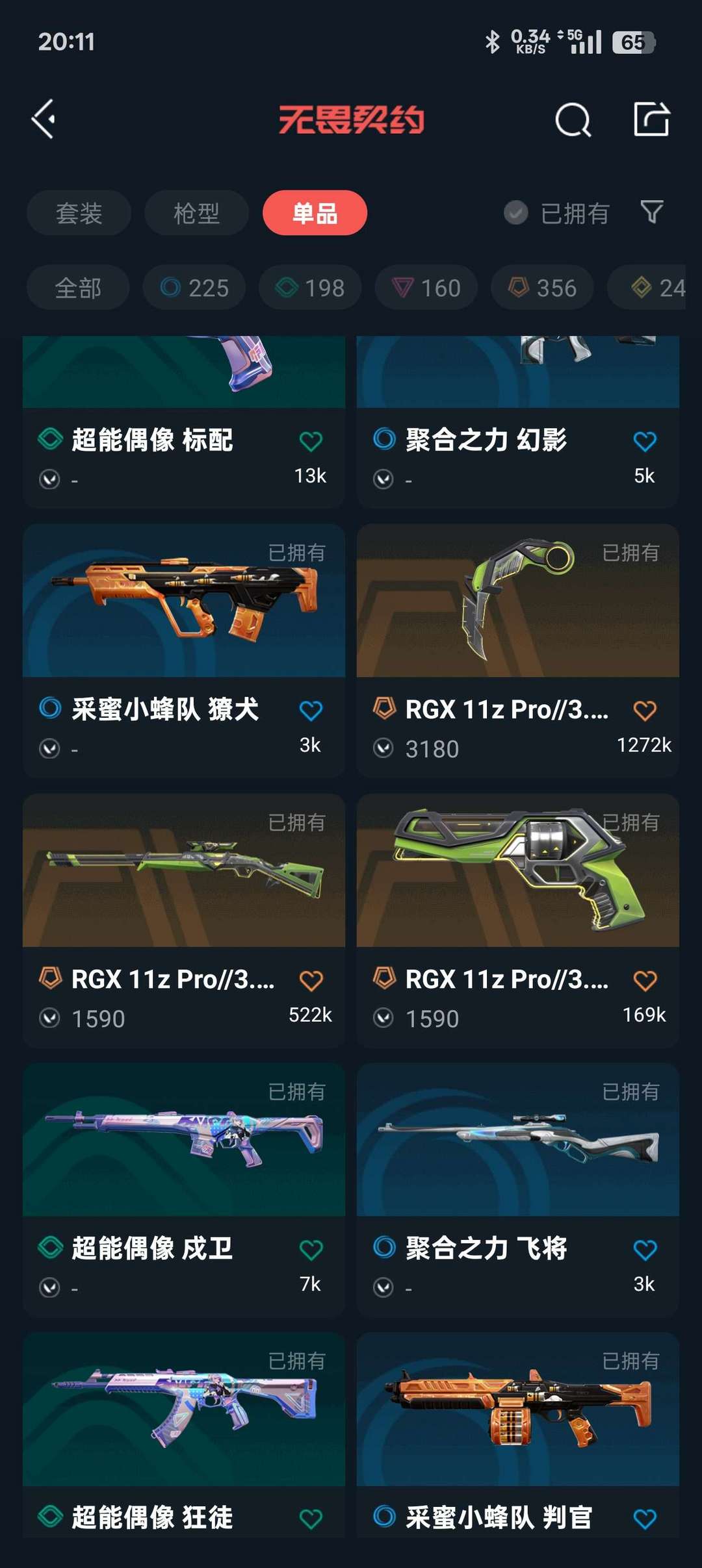This screenshot has width=702, height=1568.
Task: Select the 全部 chip
Action: (78, 288)
